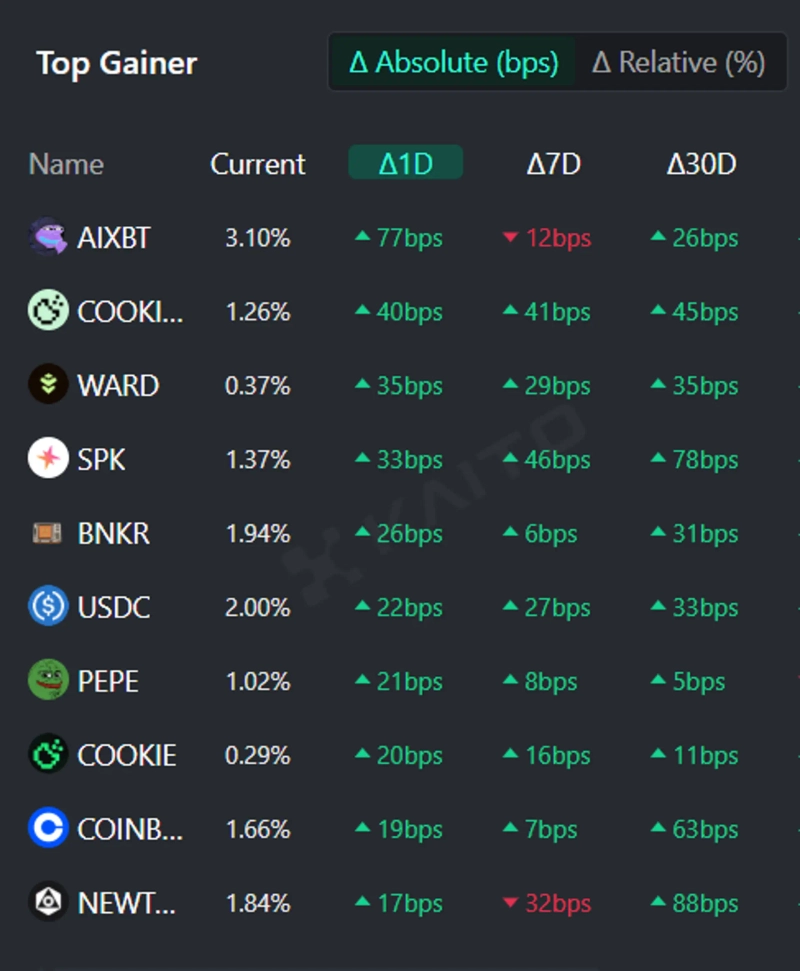Open the PEPE token row
800x971 pixels.
click(107, 682)
